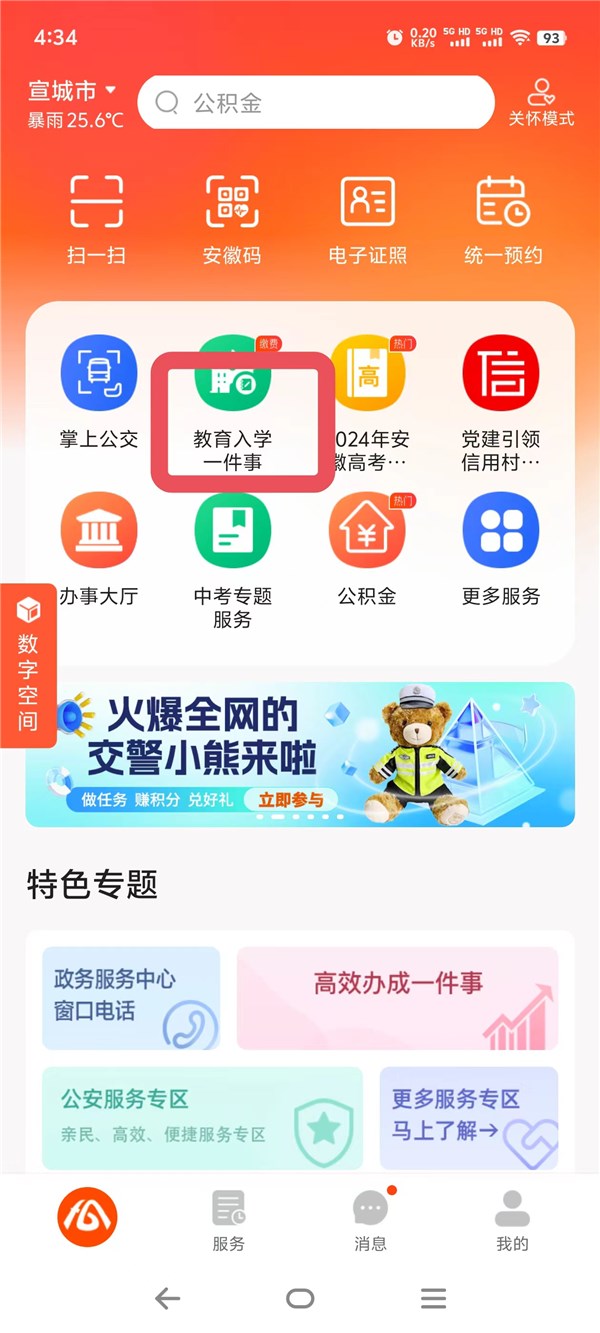The image size is (600, 1333).
Task: Open 政务服务中心窗口电话 card
Action: pos(131,997)
